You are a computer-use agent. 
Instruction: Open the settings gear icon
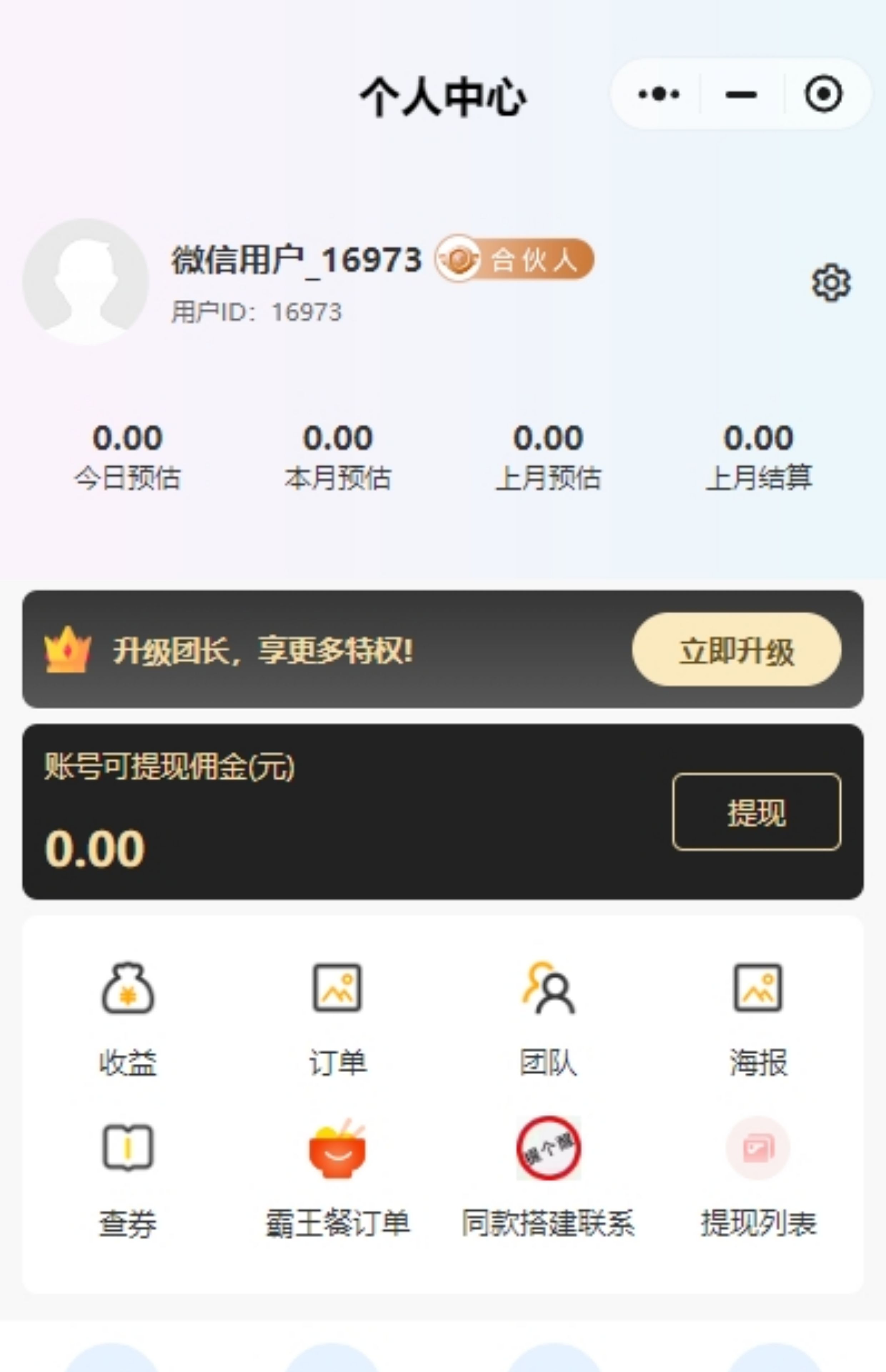[x=831, y=283]
